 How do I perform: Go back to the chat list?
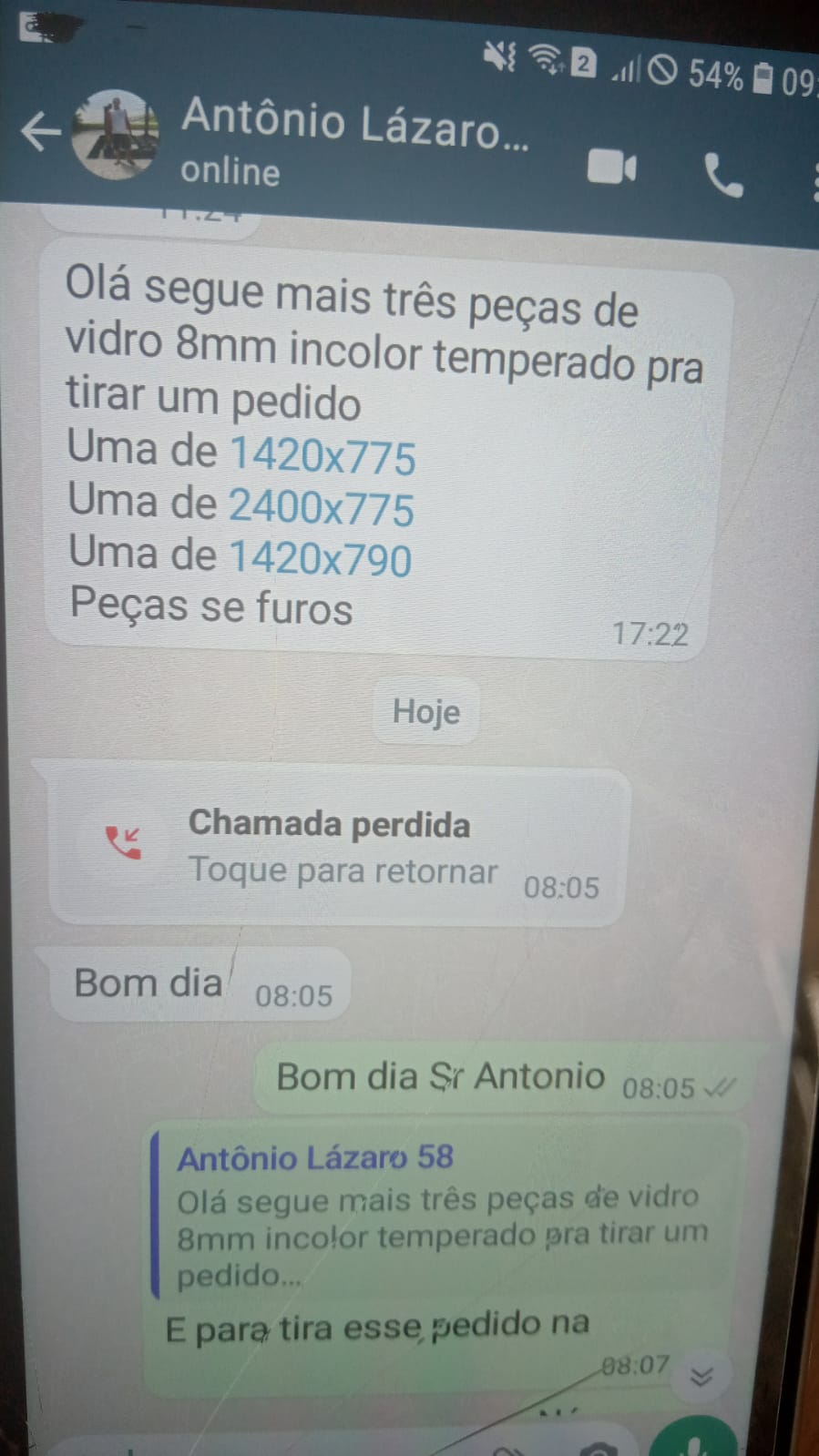41,131
